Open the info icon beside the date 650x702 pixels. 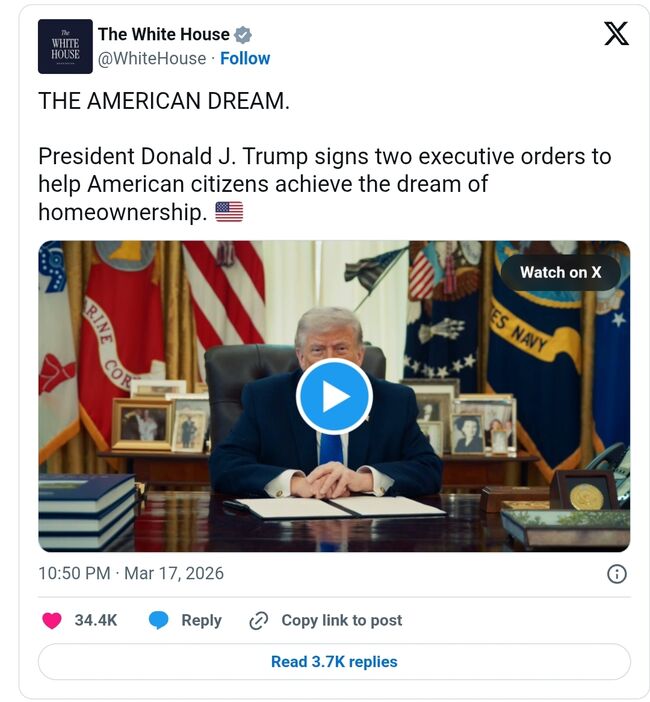pyautogui.click(x=617, y=574)
